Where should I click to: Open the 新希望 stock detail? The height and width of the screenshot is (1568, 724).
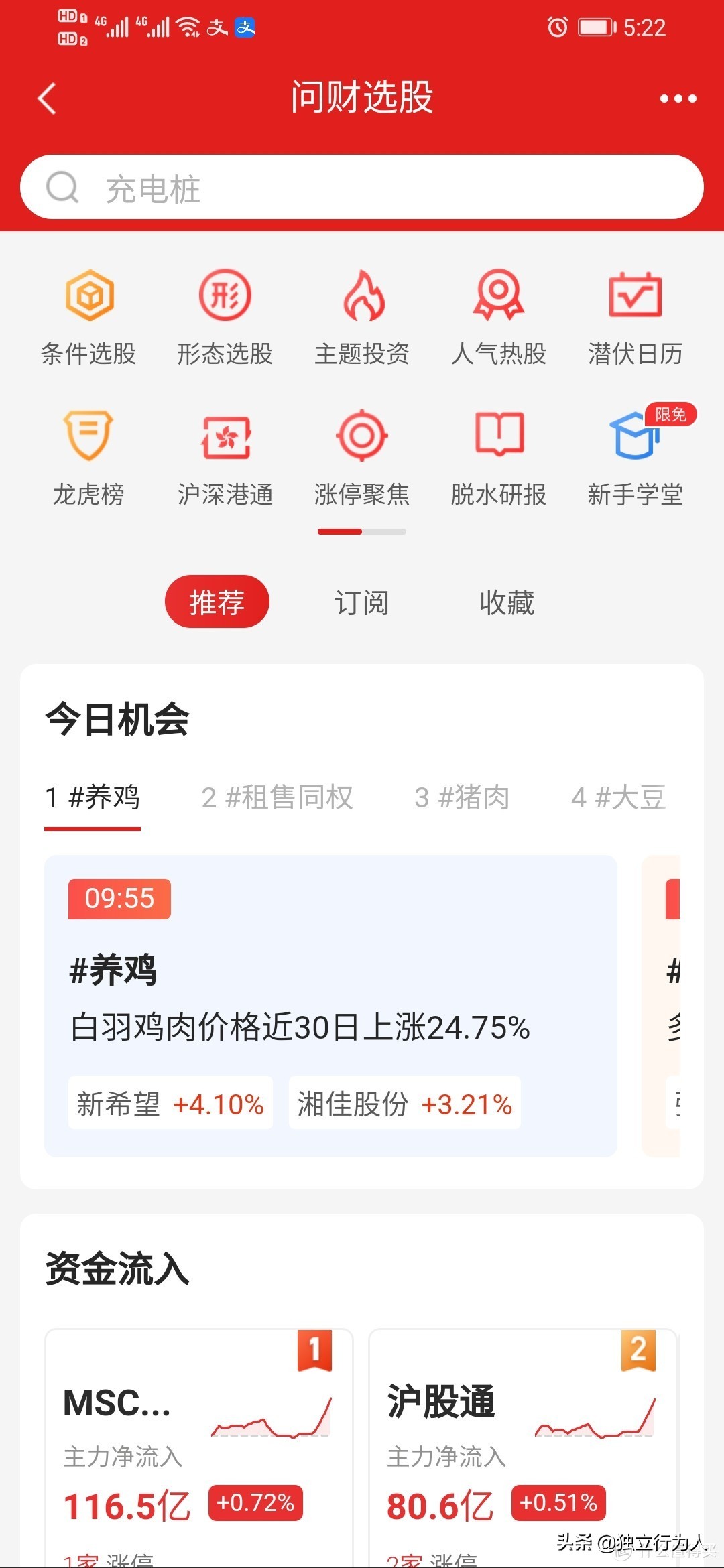click(170, 1104)
